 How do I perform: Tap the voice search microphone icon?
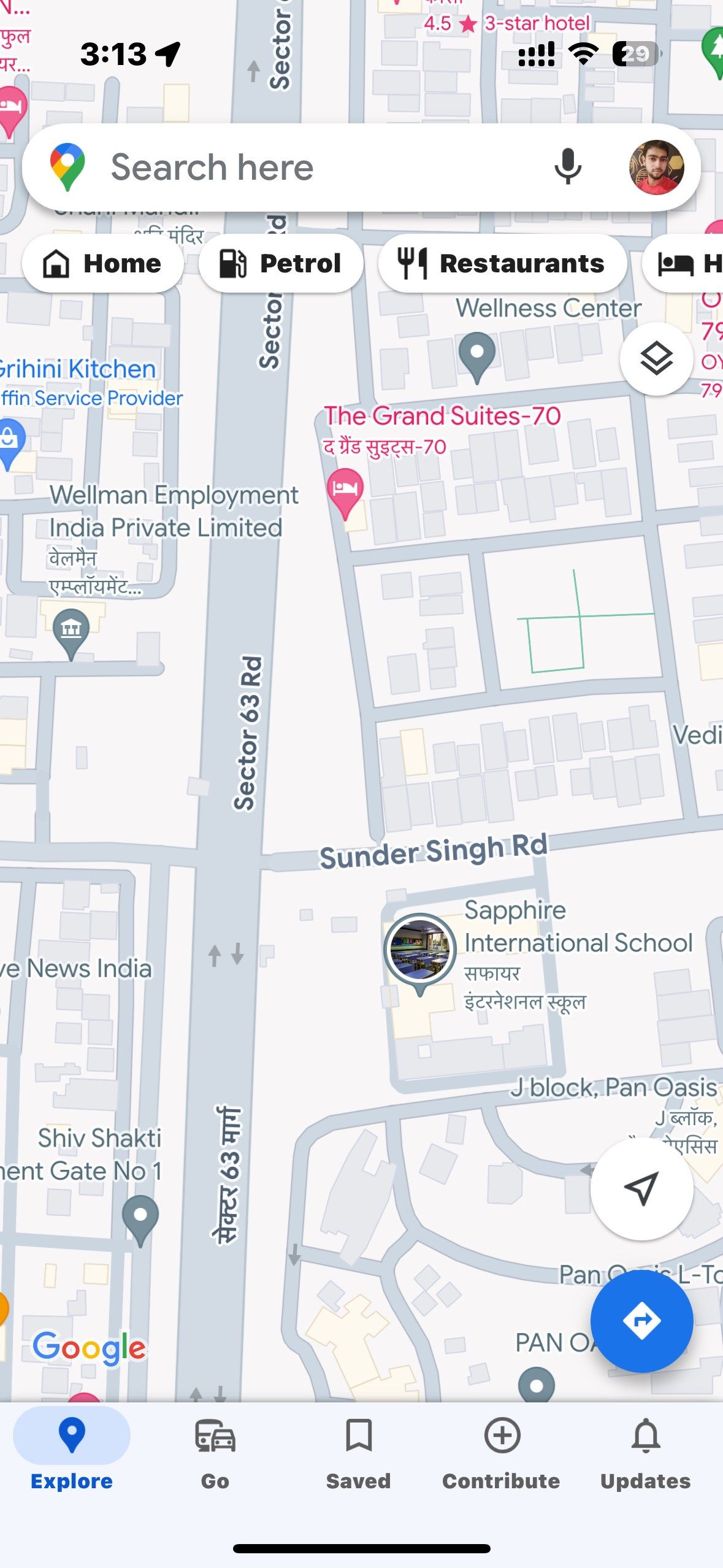pyautogui.click(x=567, y=167)
